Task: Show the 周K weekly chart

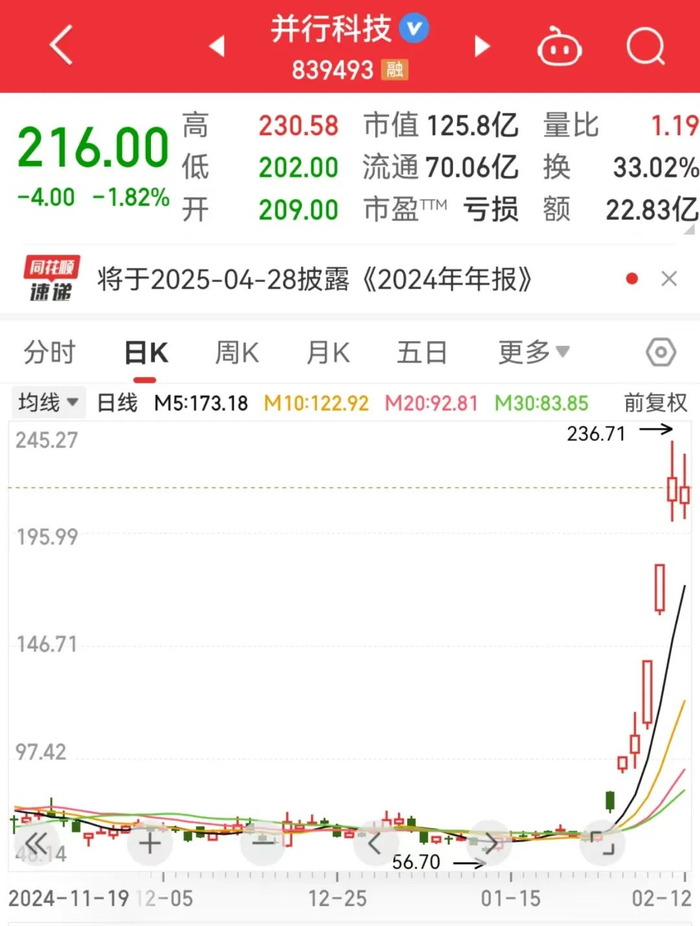Action: 237,352
